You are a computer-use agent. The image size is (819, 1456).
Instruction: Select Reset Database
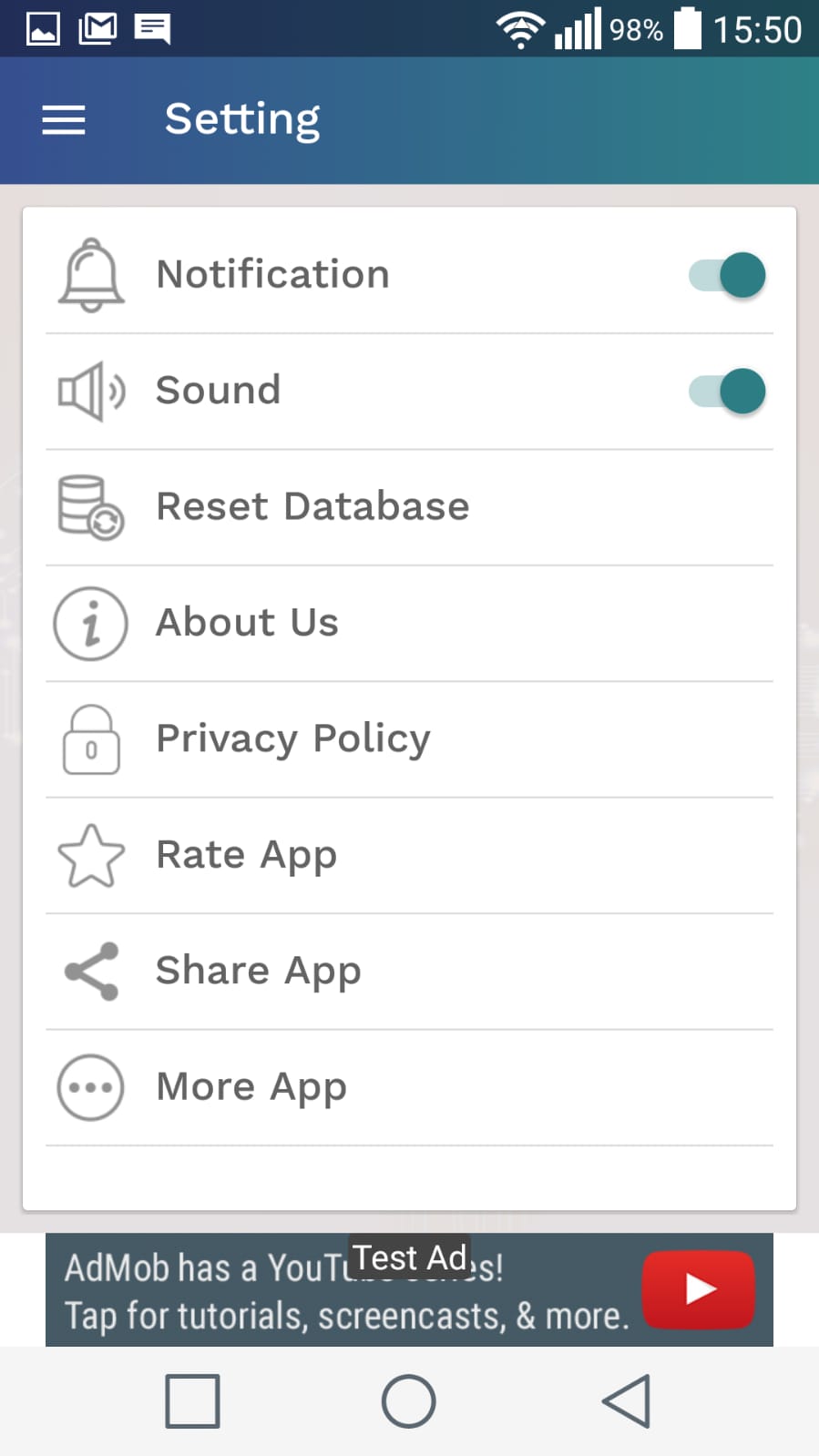coord(409,507)
